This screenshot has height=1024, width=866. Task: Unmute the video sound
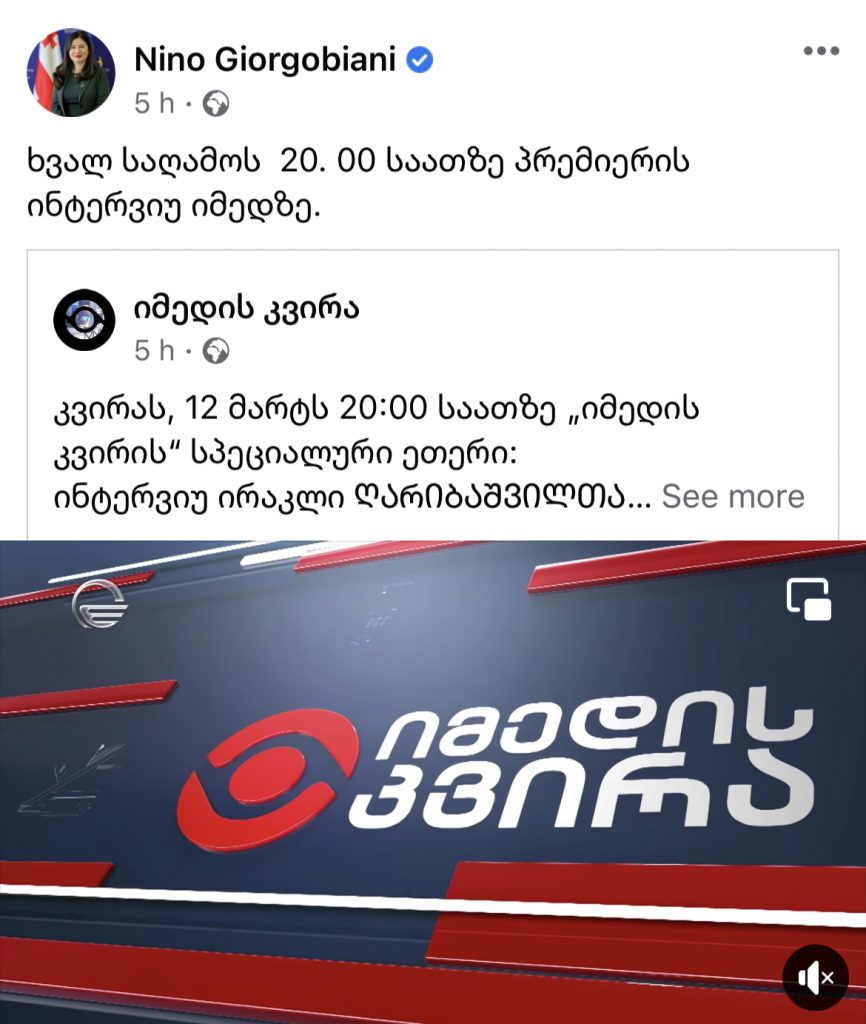tap(815, 977)
